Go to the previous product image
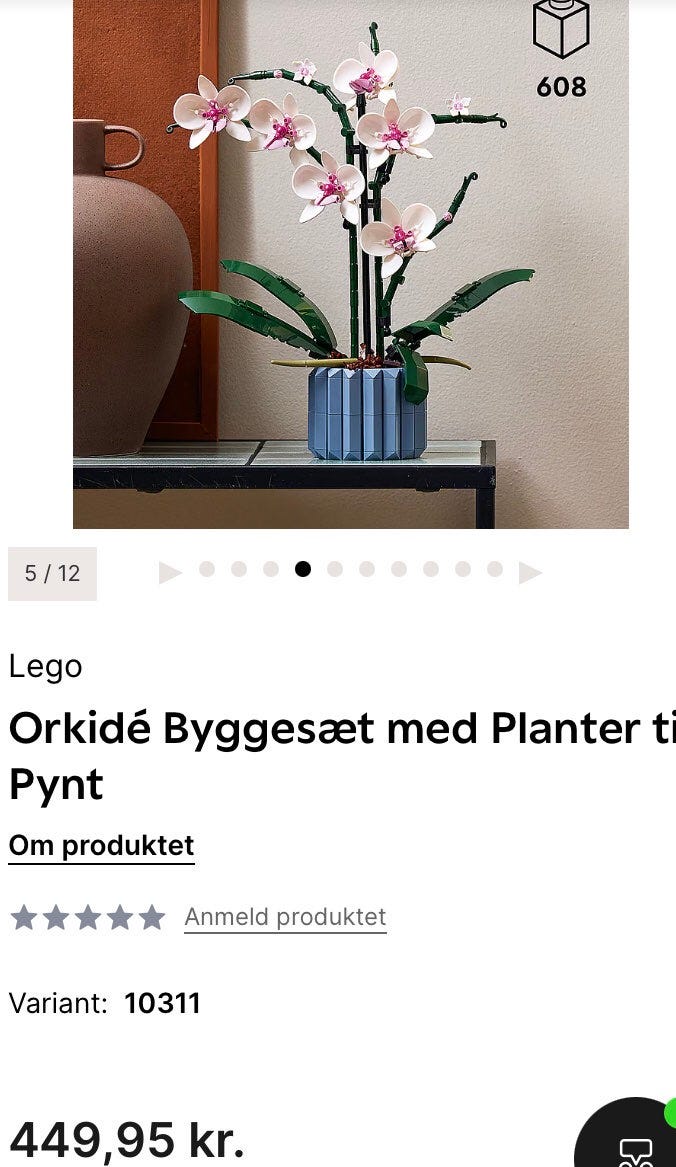This screenshot has width=676, height=1167. [x=171, y=572]
